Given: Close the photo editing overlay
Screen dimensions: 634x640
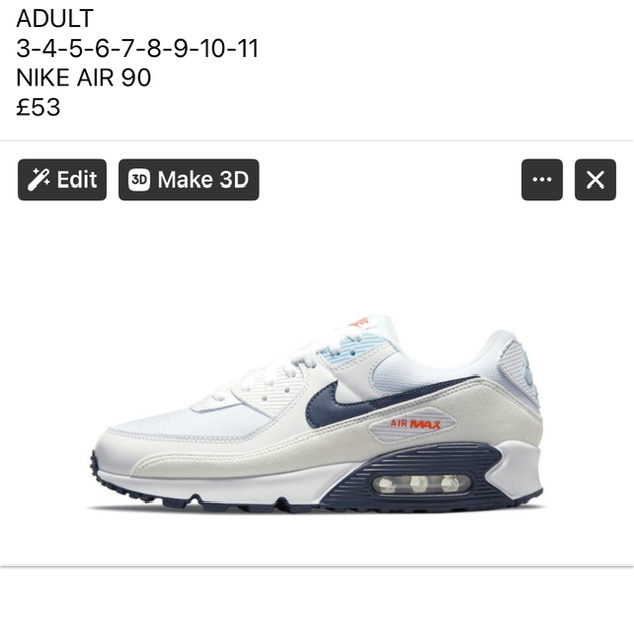Looking at the screenshot, I should [x=595, y=180].
